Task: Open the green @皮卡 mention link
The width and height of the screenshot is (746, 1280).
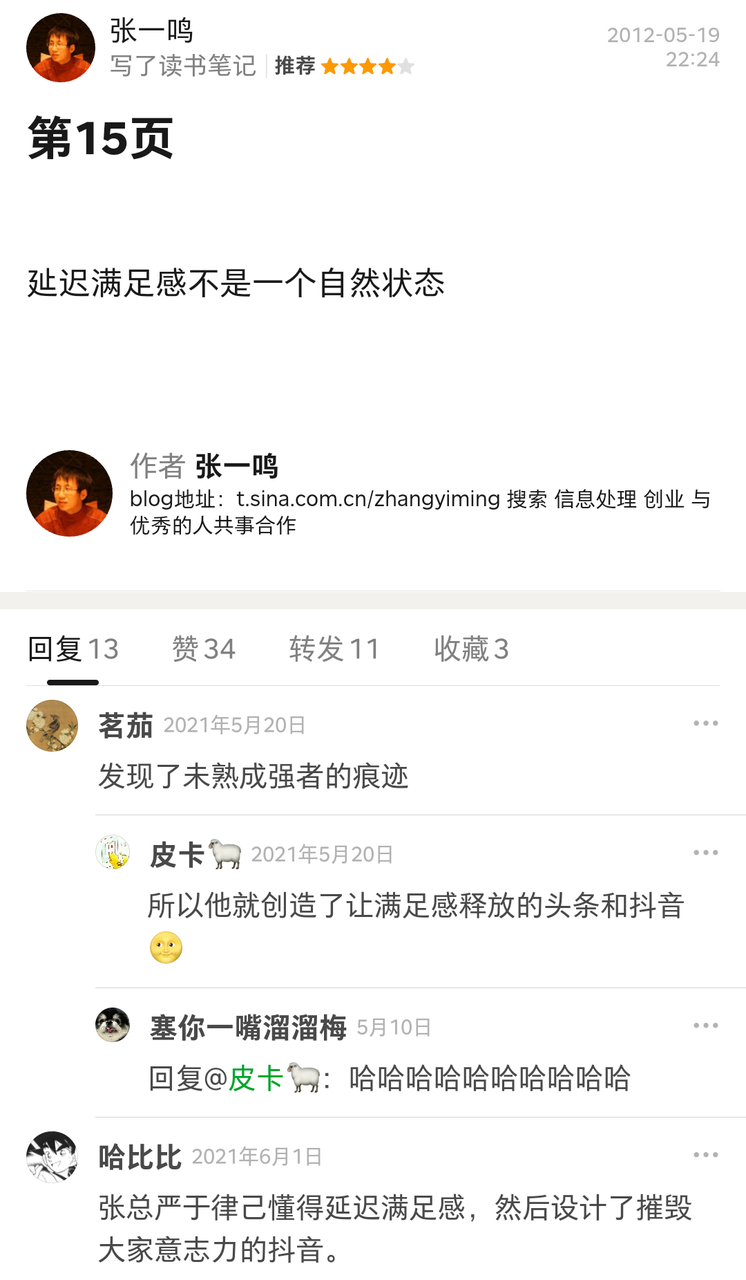Action: pyautogui.click(x=256, y=1078)
